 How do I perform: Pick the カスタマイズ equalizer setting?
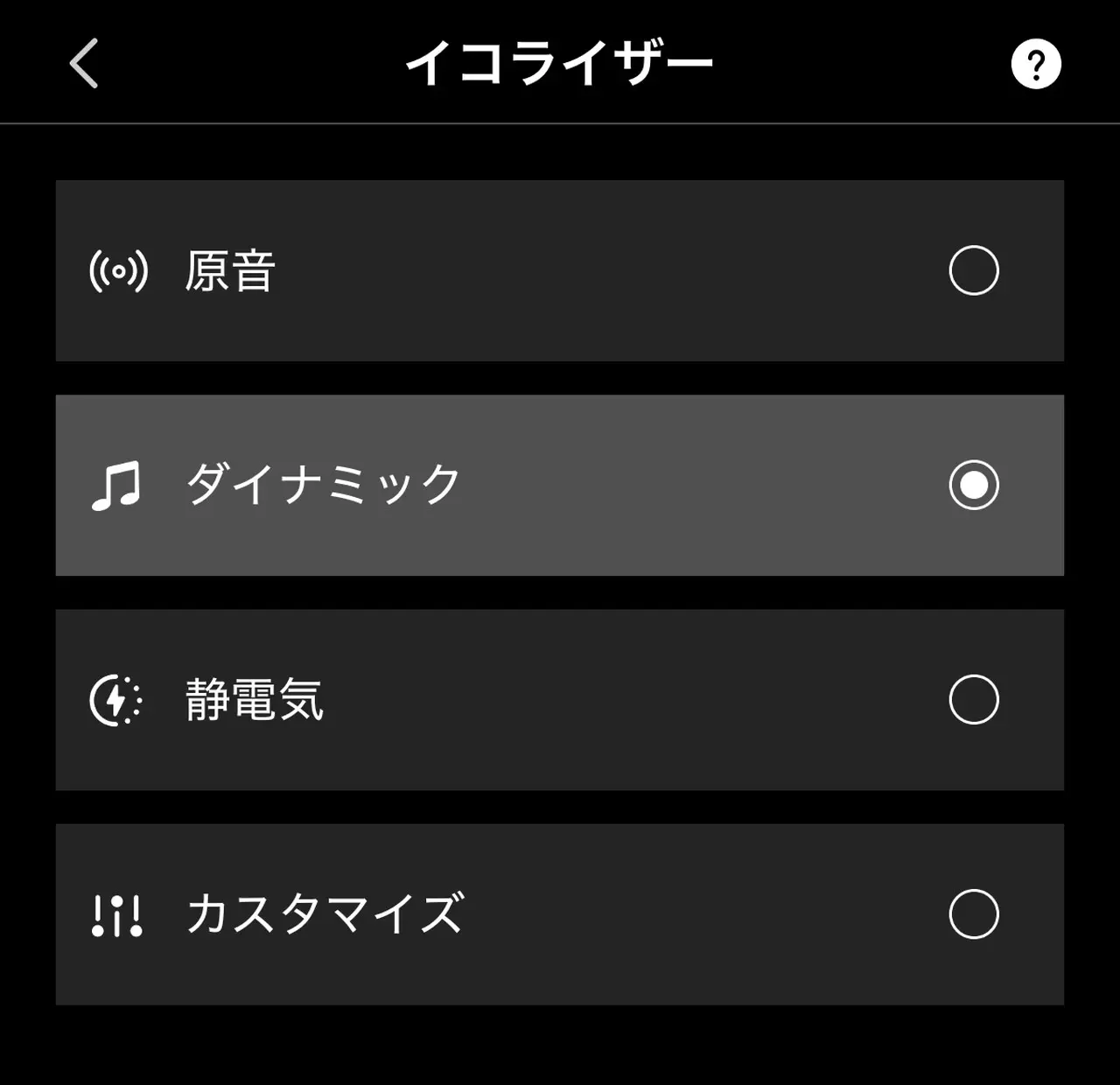tap(973, 913)
